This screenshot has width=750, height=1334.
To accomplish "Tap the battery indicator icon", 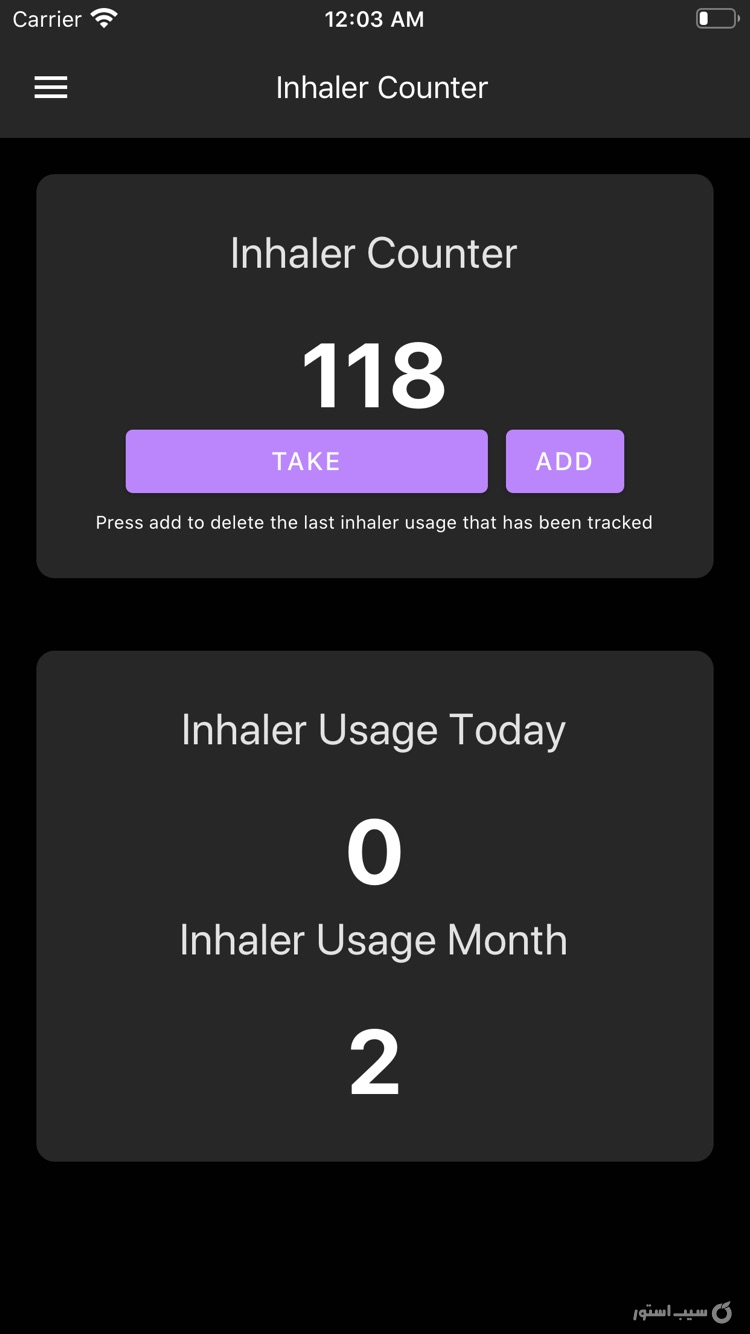I will point(716,18).
